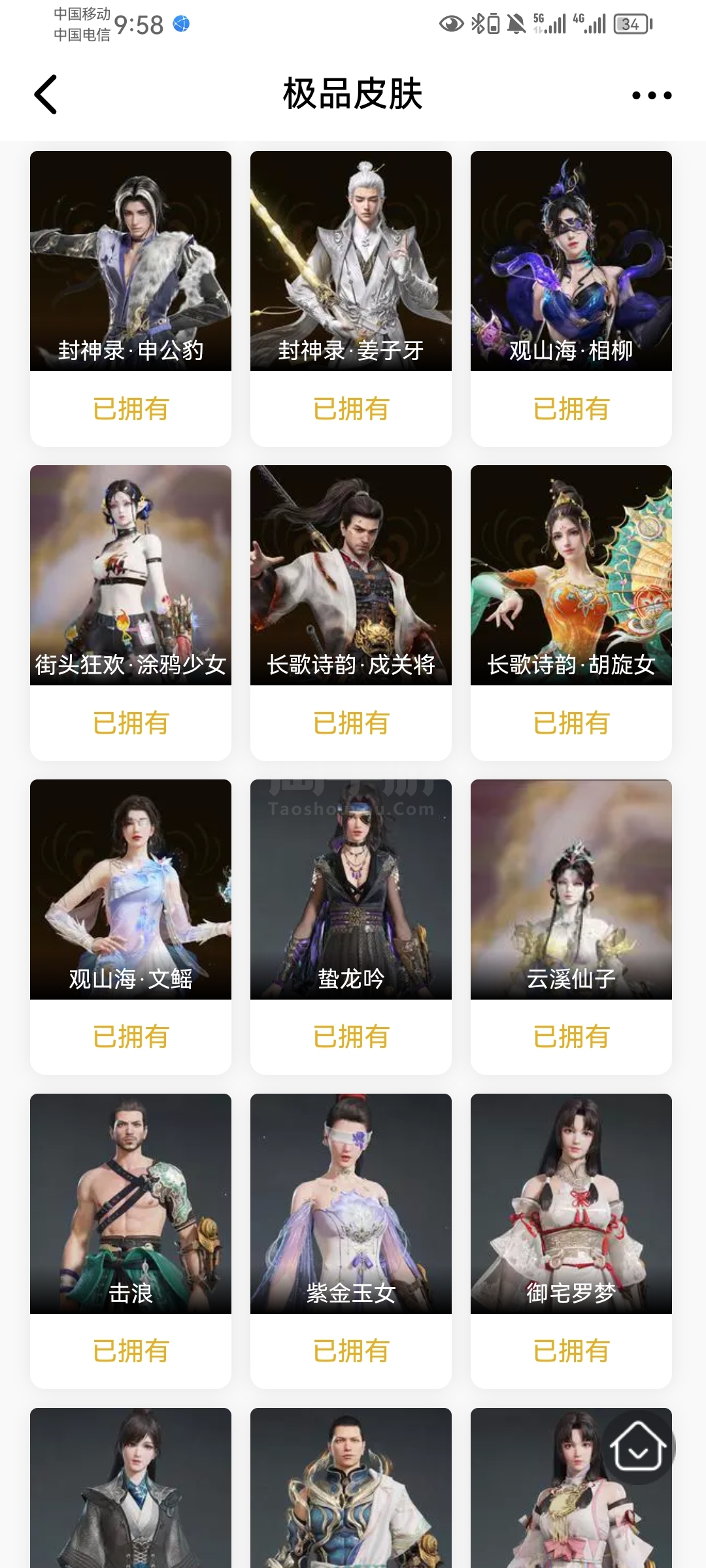View the 观山海·相柳 skin
Viewport: 706px width, 1568px height.
pyautogui.click(x=571, y=261)
